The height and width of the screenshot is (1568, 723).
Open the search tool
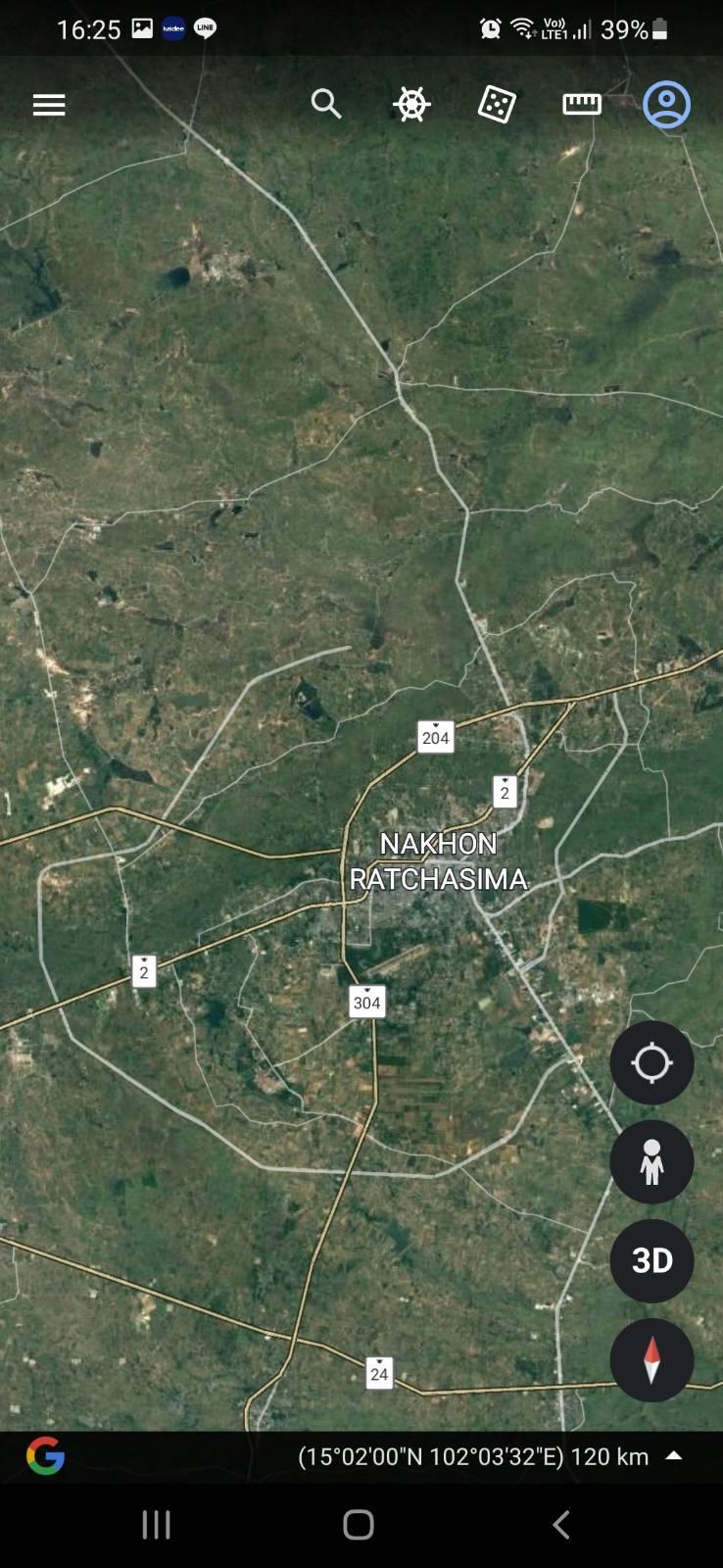(326, 104)
